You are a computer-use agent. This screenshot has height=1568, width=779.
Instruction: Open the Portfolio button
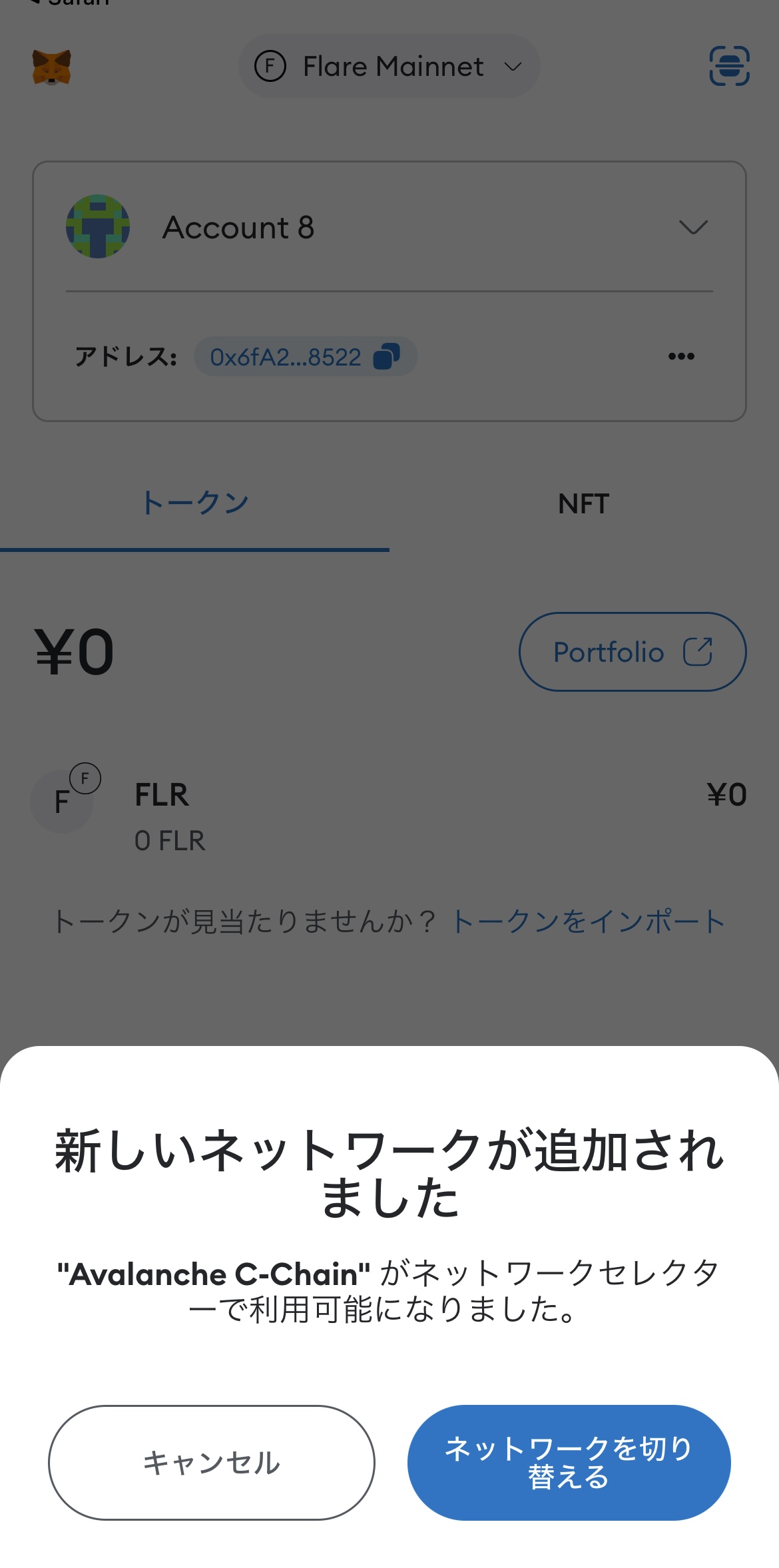click(x=632, y=652)
